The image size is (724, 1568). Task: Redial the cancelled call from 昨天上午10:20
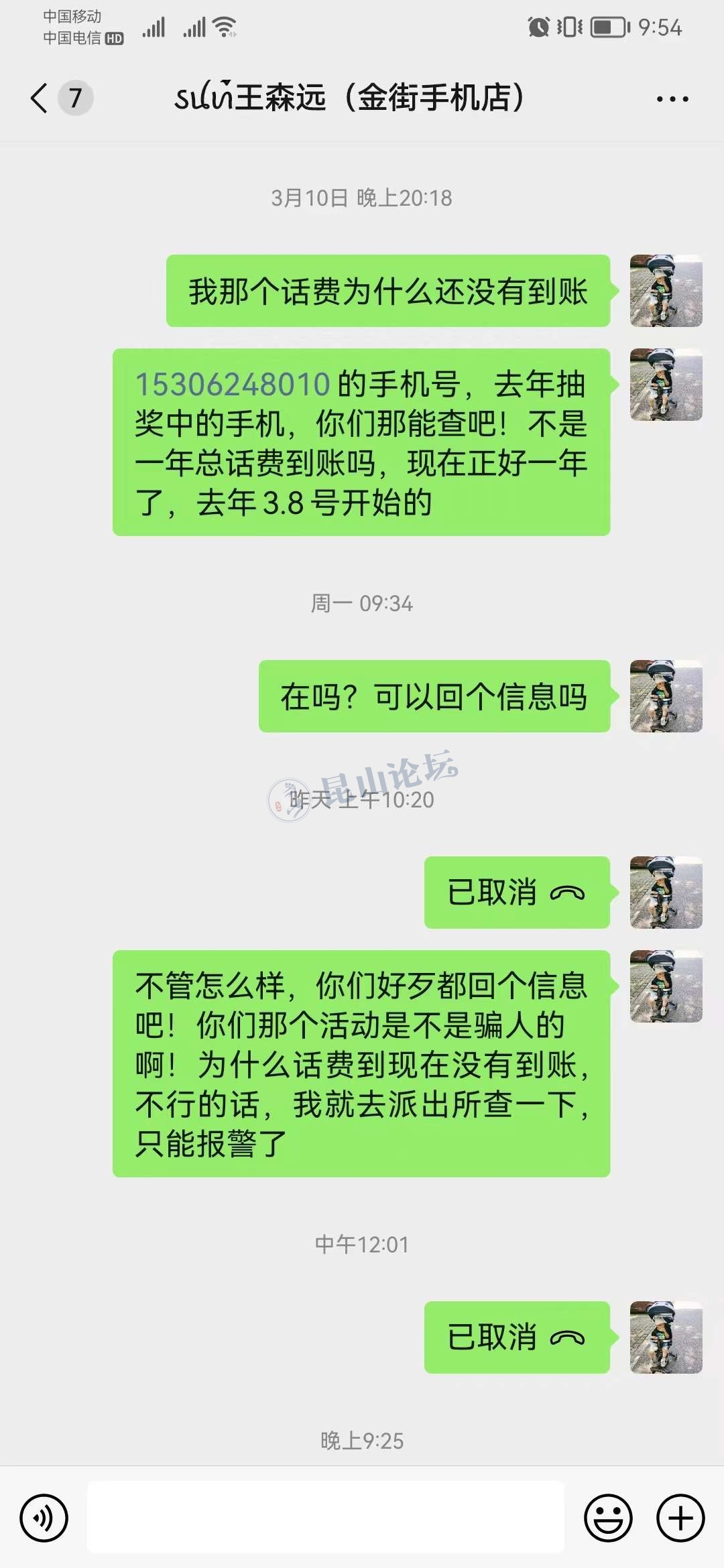tap(516, 893)
